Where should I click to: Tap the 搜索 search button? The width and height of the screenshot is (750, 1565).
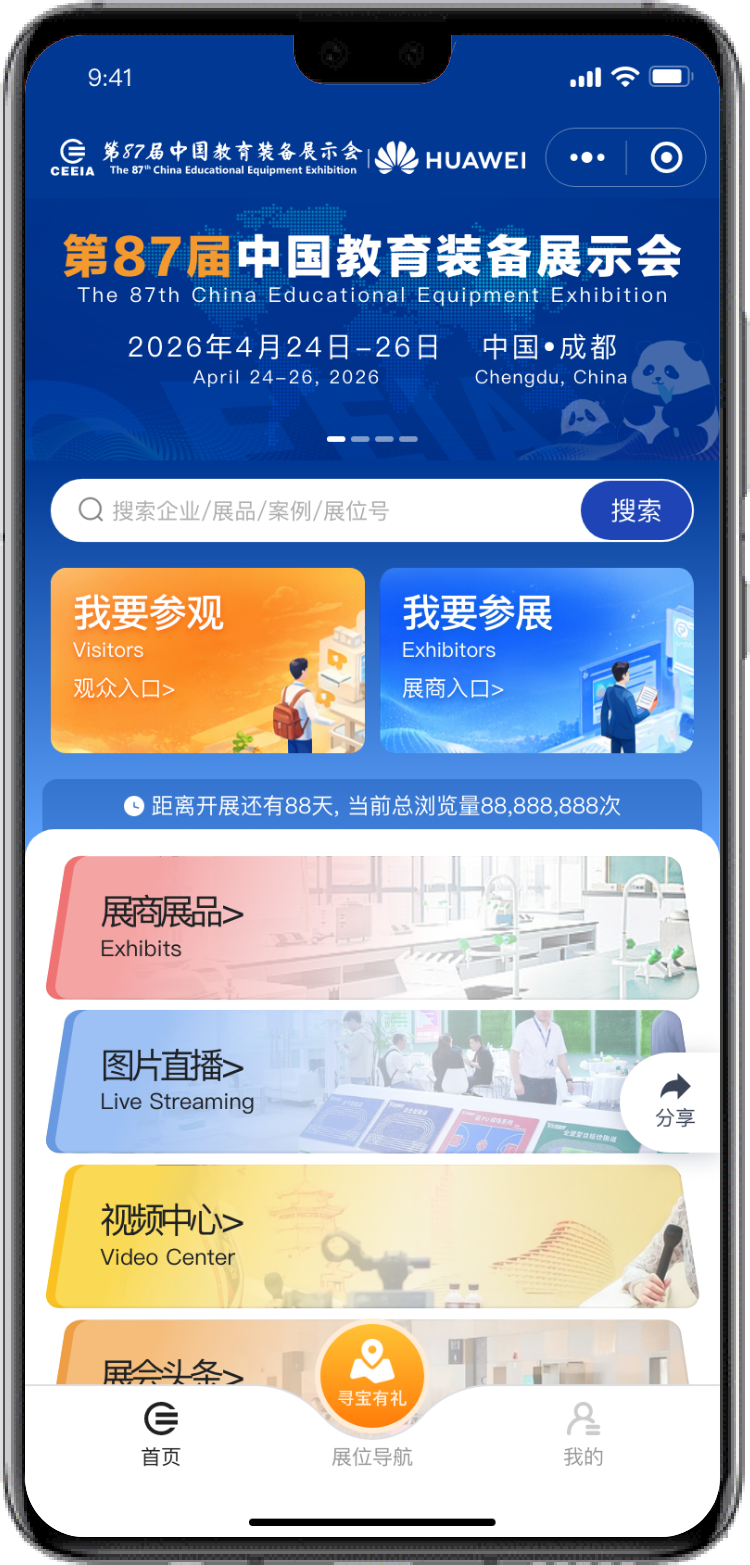[x=636, y=511]
